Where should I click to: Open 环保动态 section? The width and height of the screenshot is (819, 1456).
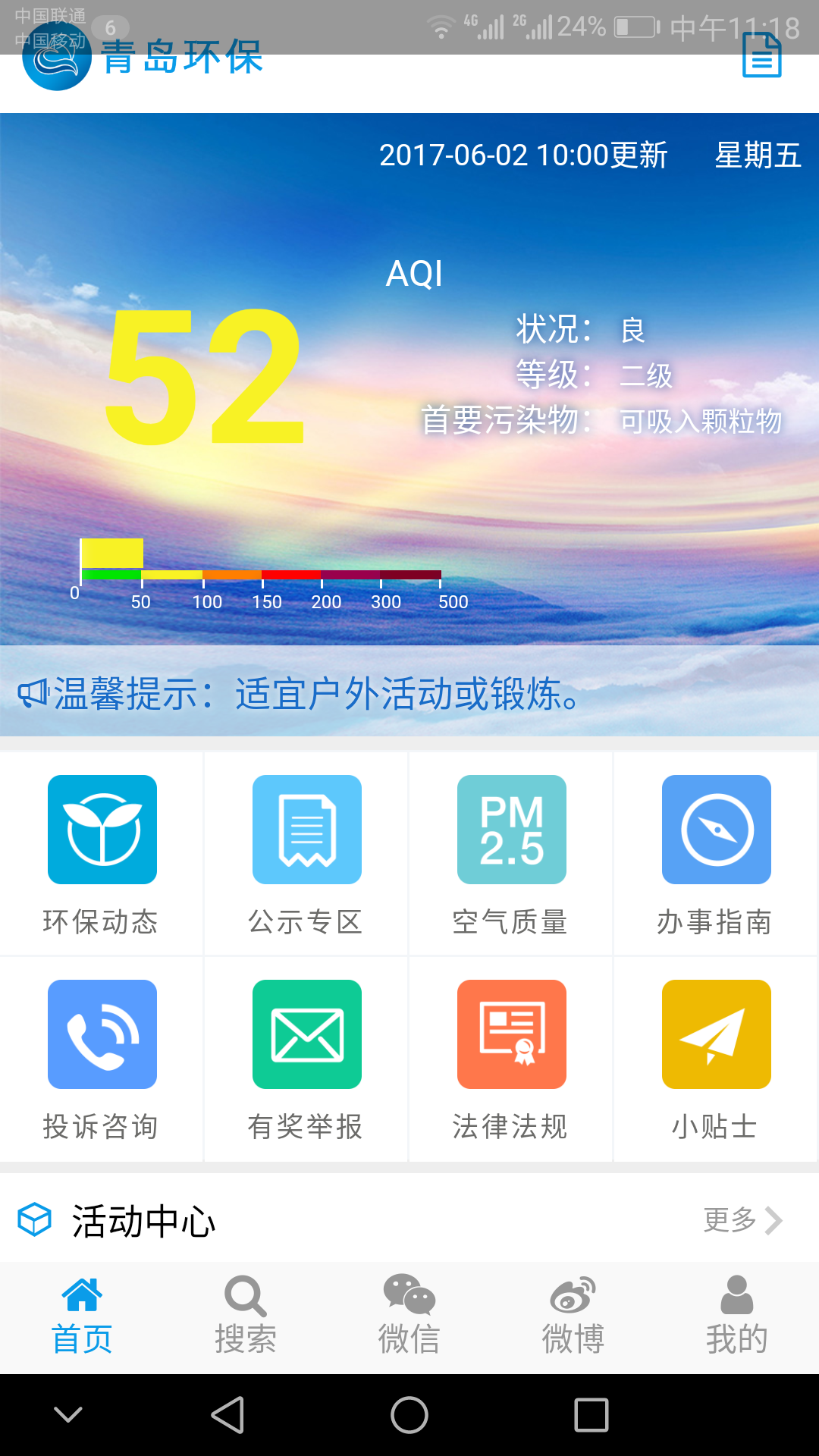pos(102,853)
